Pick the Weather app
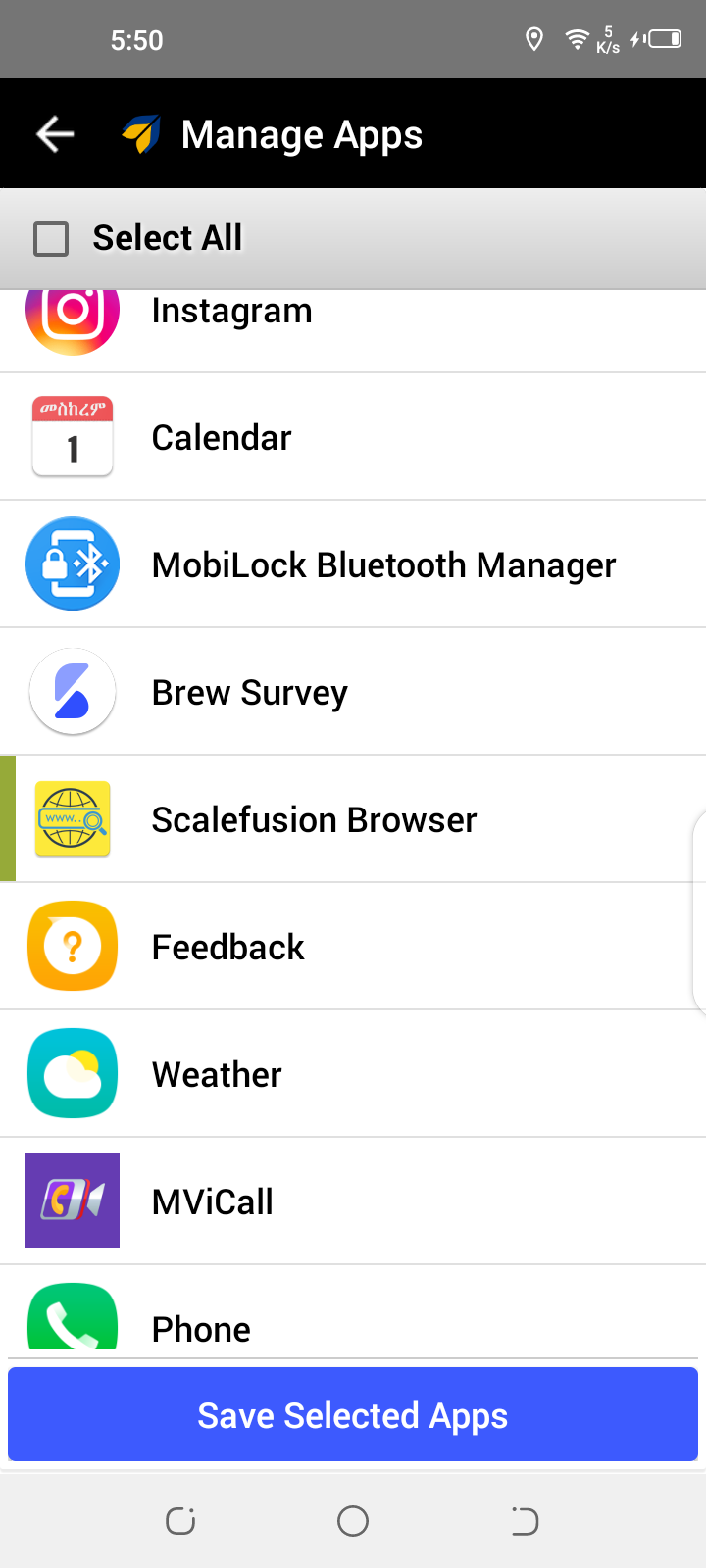 click(x=353, y=1074)
